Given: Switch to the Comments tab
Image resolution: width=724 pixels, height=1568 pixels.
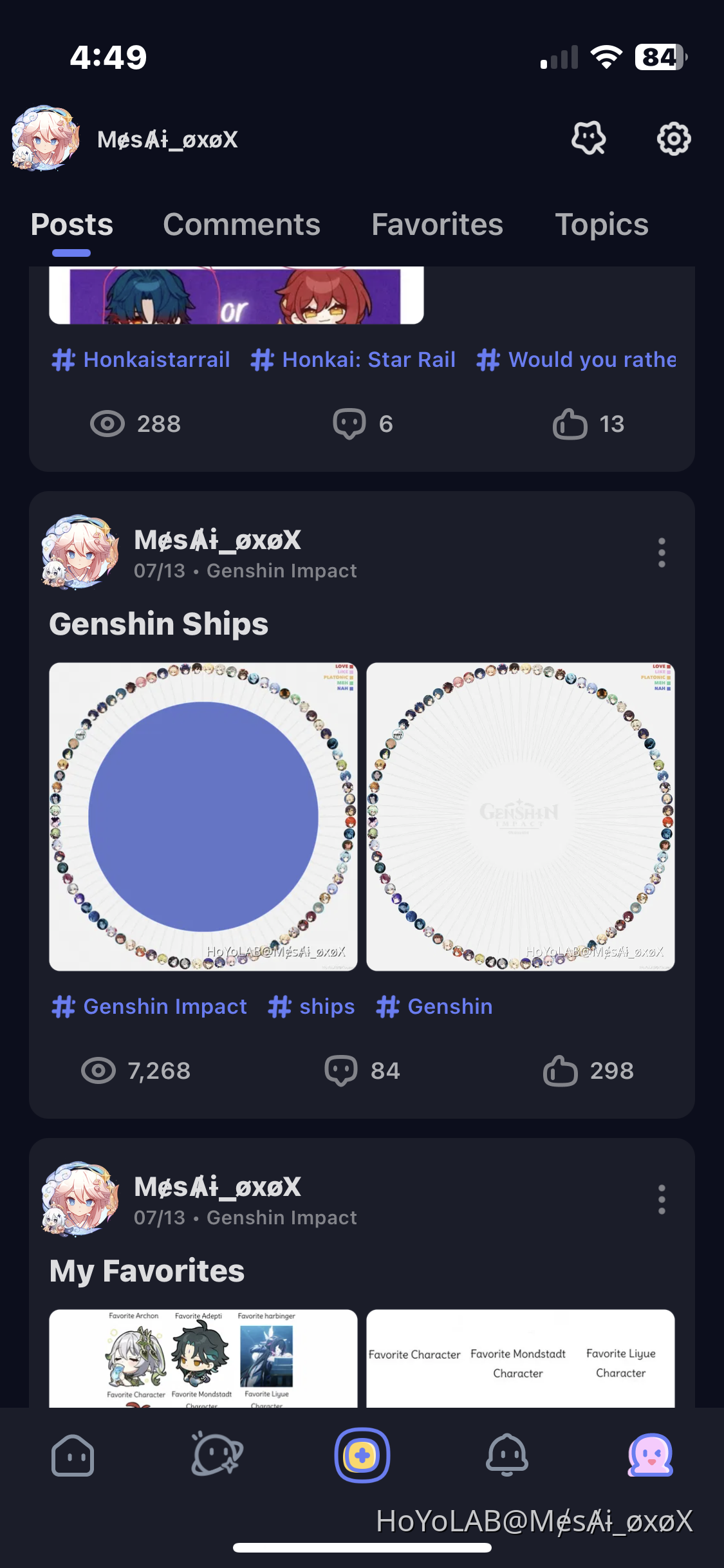Looking at the screenshot, I should pos(241,225).
